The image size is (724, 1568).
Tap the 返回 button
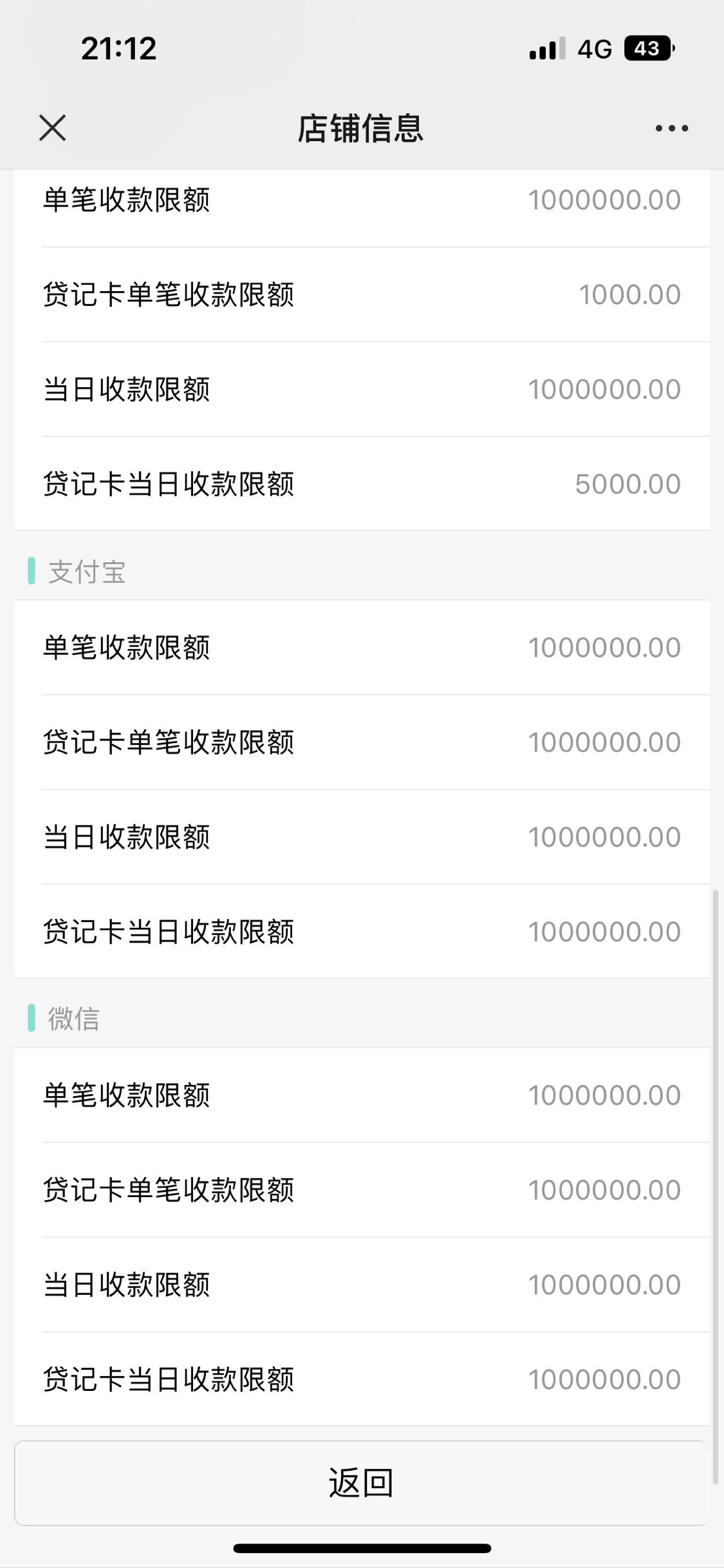[x=361, y=1482]
